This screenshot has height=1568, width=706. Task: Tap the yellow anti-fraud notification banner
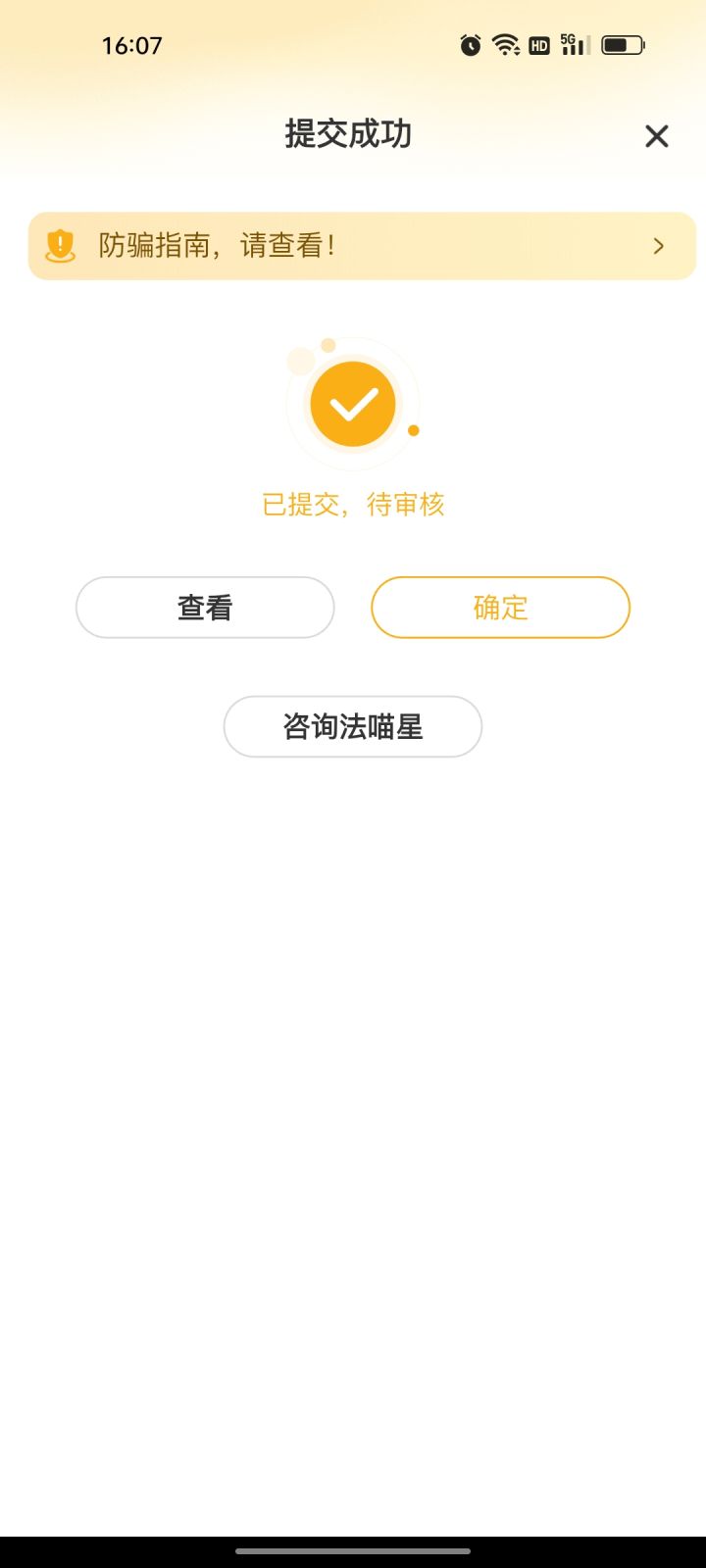tap(353, 245)
